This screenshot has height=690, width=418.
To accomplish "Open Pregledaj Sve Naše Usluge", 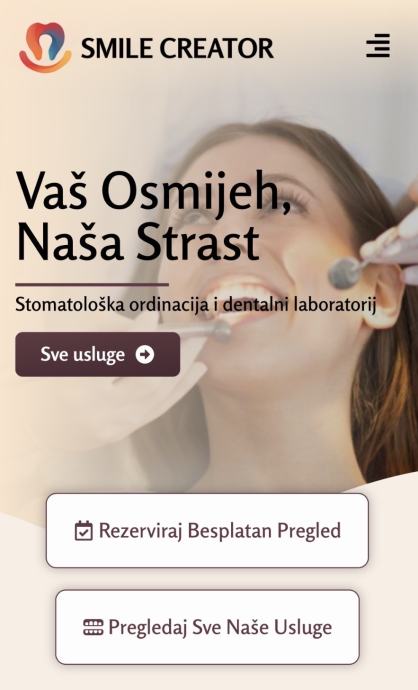I will (x=207, y=627).
